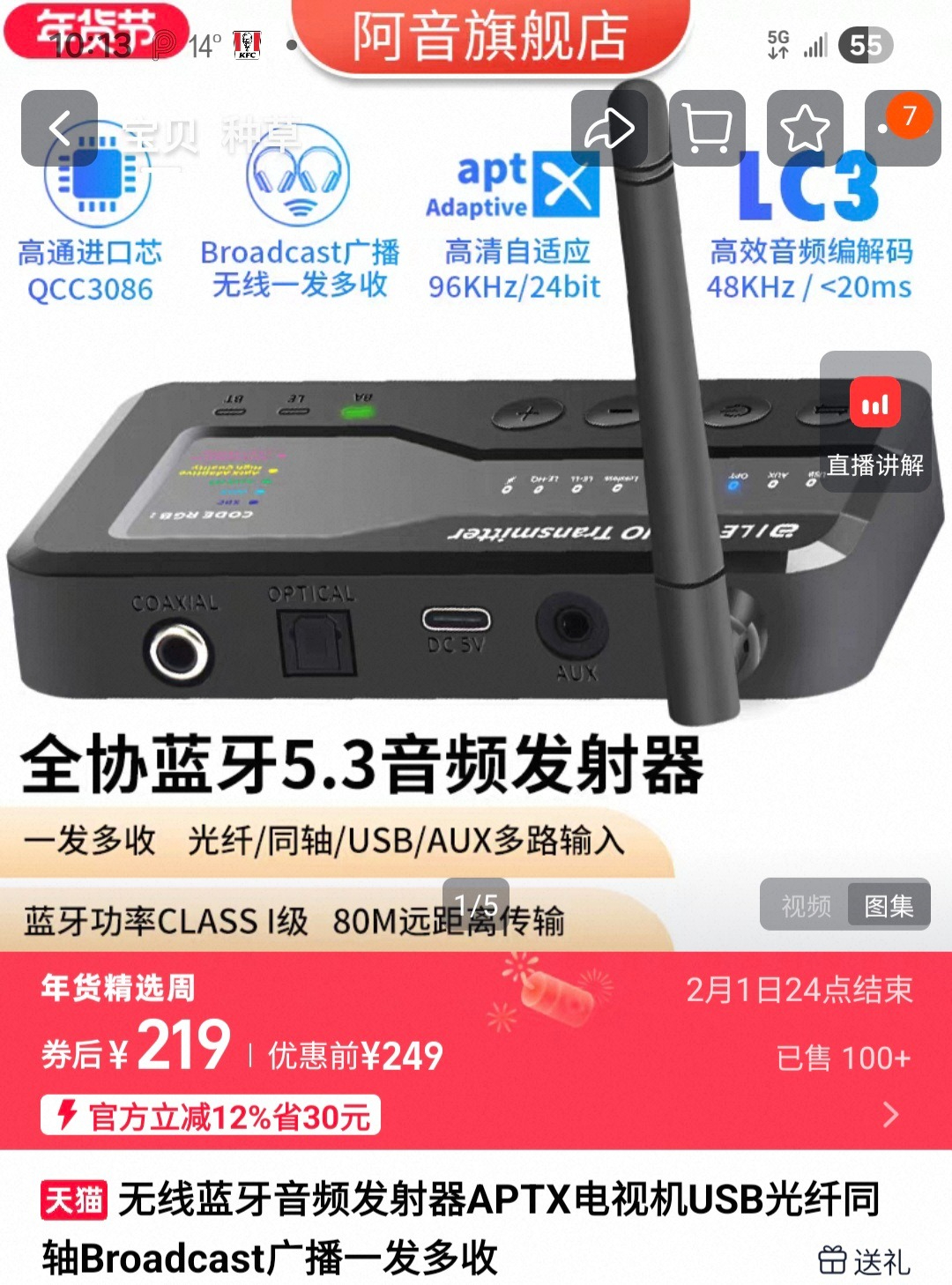
Task: Switch to the 种草 tab
Action: click(260, 137)
